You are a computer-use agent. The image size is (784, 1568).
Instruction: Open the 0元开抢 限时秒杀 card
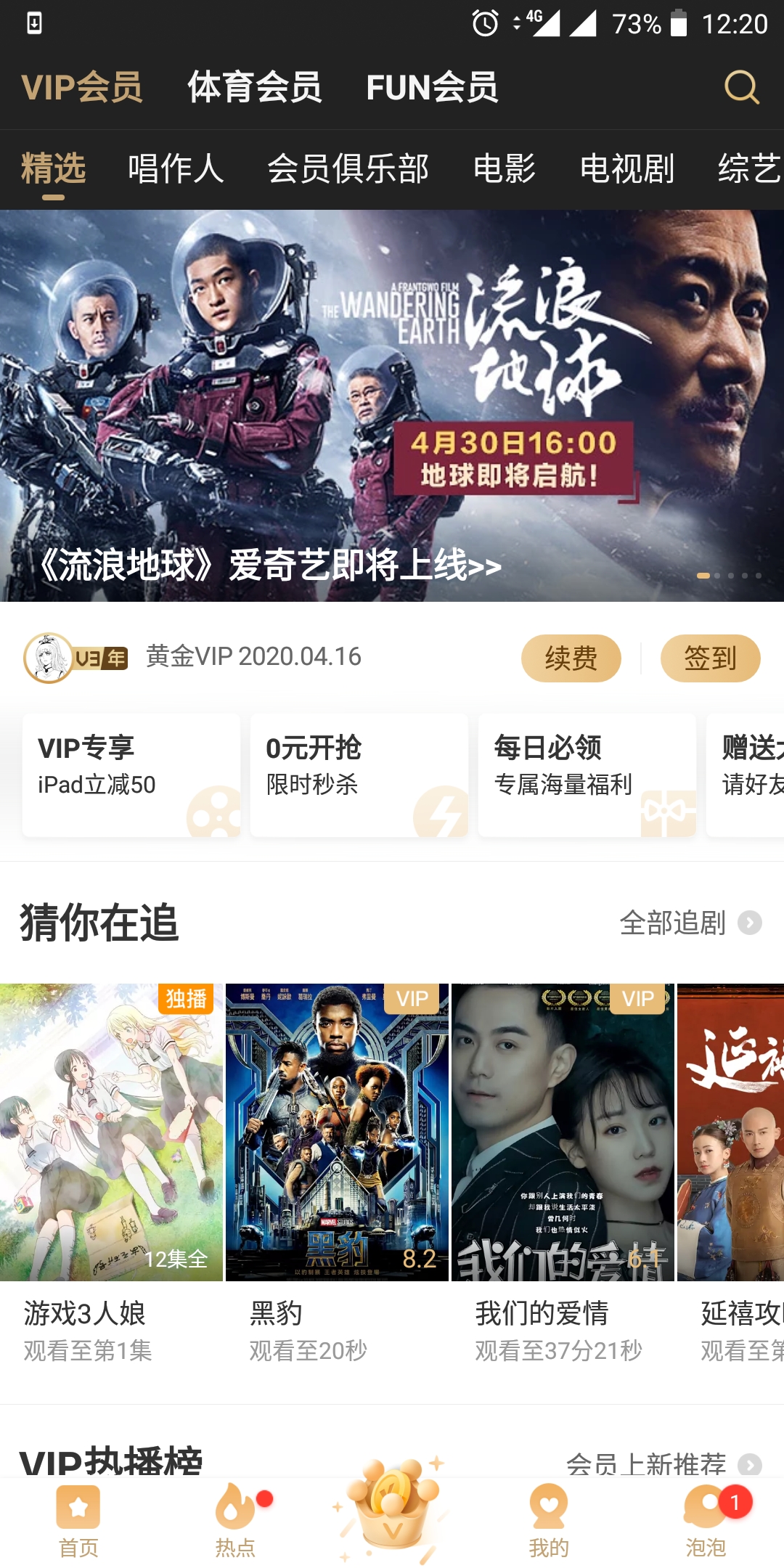(359, 775)
